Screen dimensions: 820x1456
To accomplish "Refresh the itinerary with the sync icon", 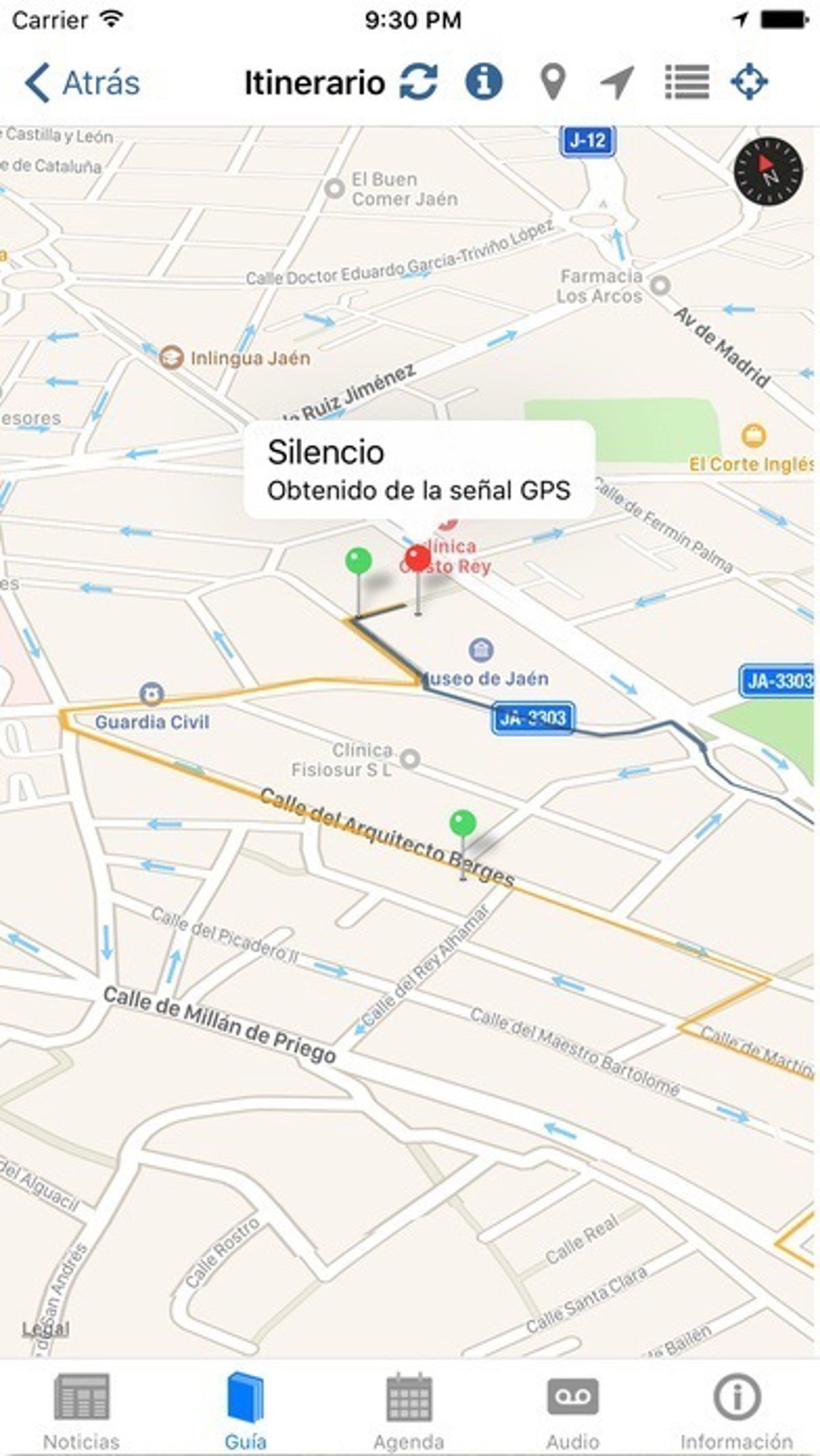I will pyautogui.click(x=418, y=82).
